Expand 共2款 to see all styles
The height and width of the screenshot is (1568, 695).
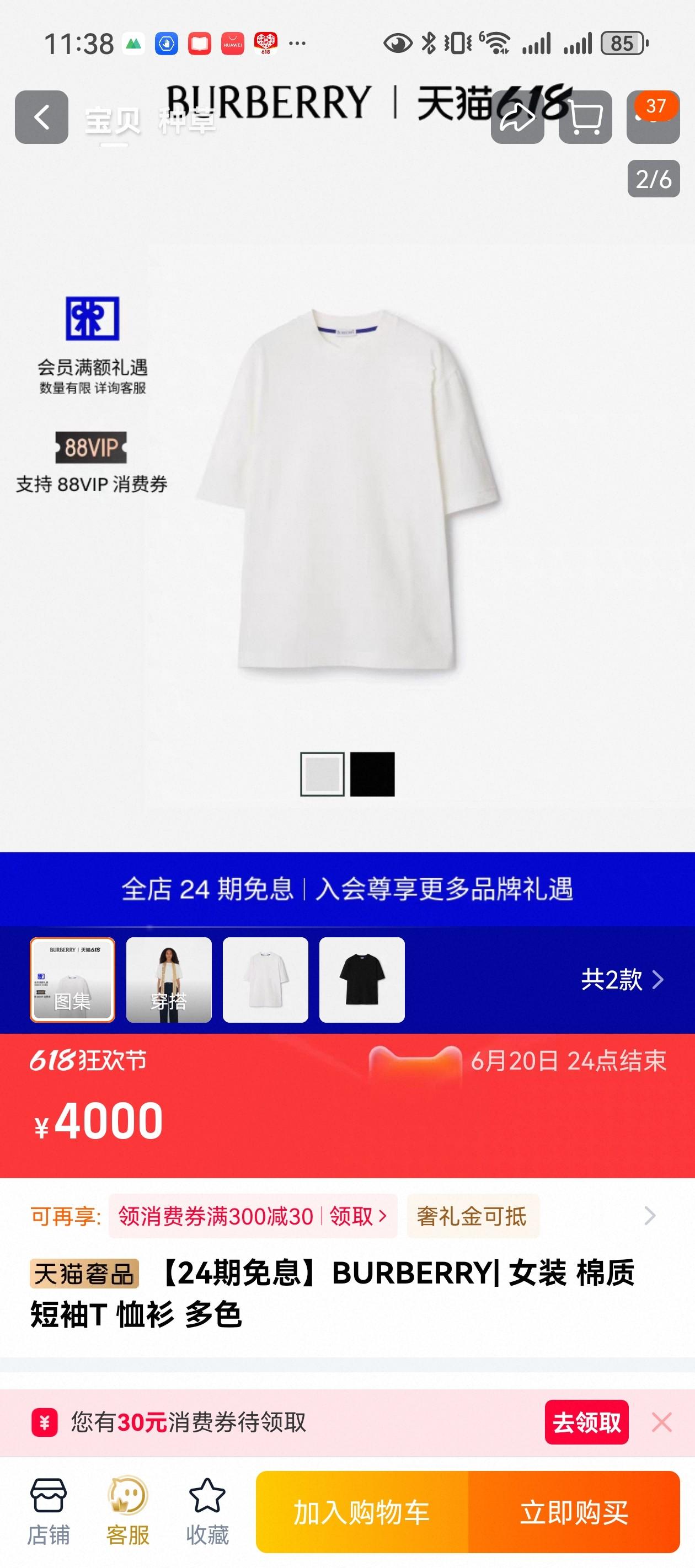click(622, 979)
